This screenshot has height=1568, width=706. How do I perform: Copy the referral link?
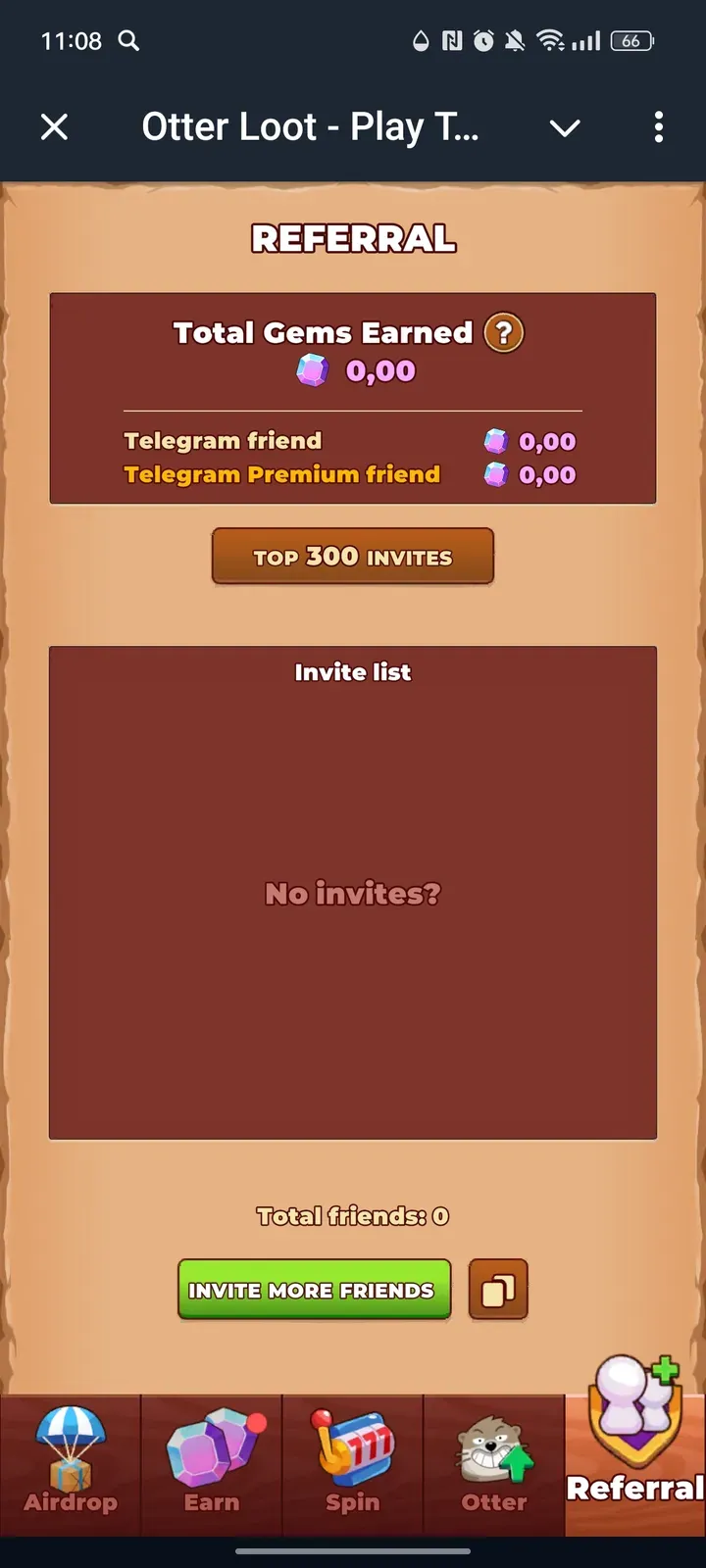coord(498,1290)
